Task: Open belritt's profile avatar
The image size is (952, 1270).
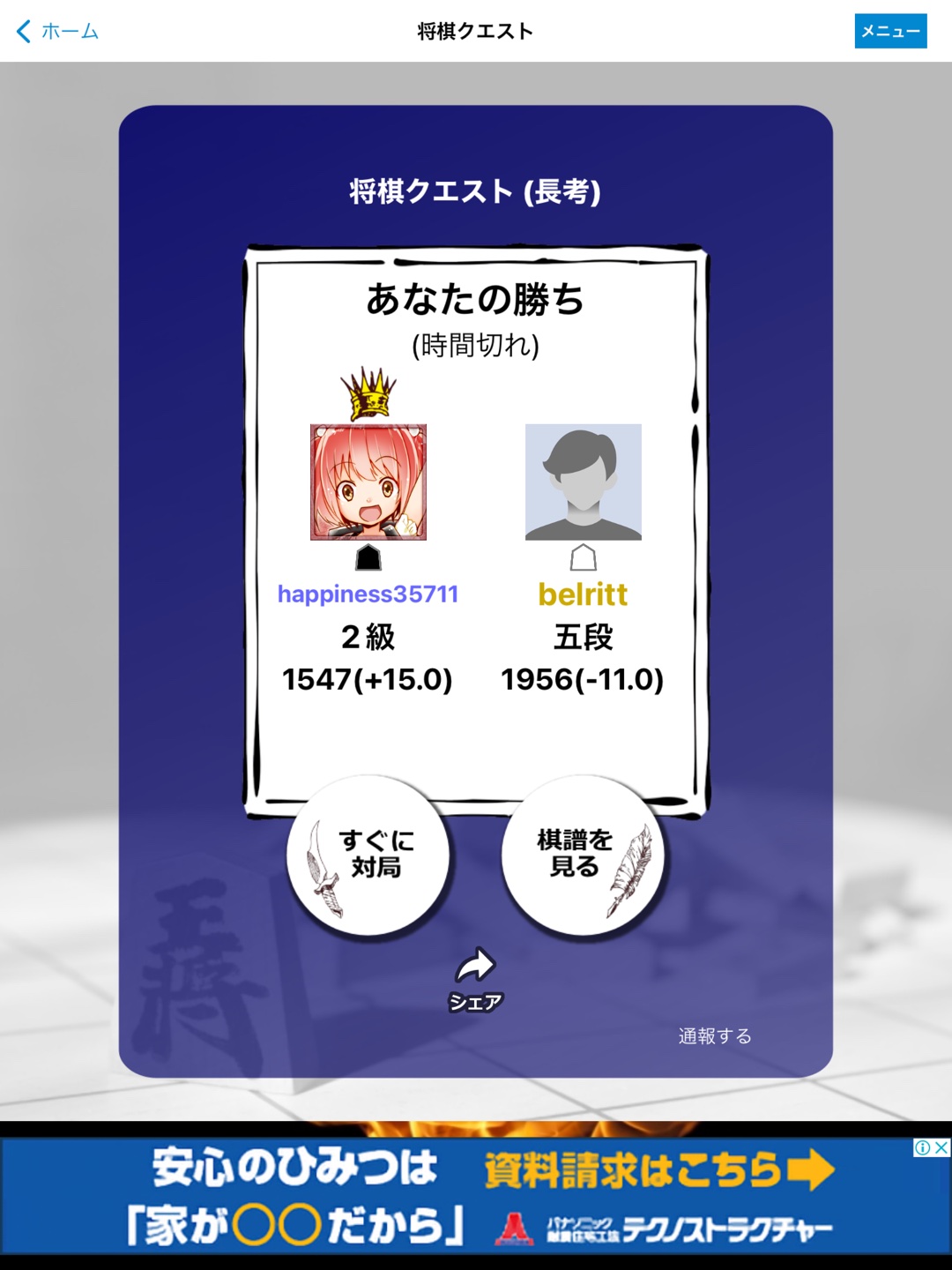Action: click(x=583, y=482)
